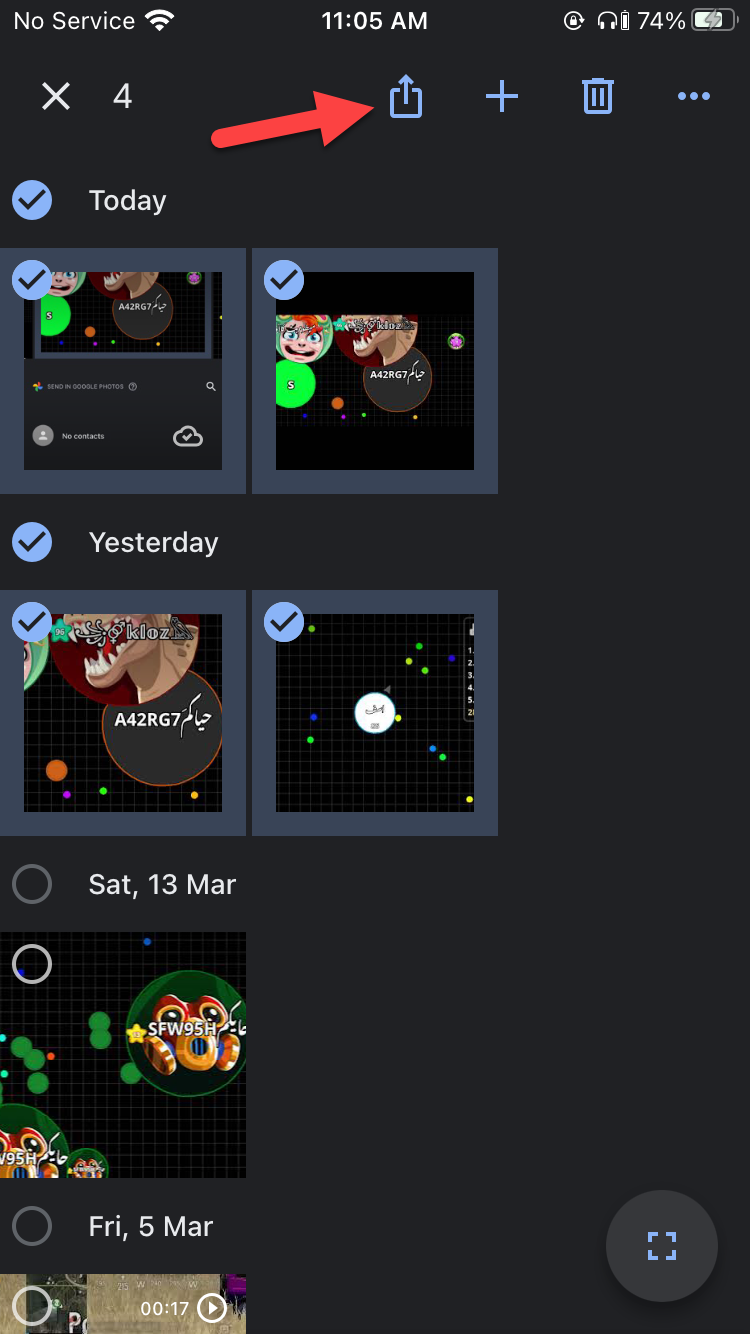This screenshot has height=1334, width=750.
Task: Uncheck the Today photo showing No contacts
Action: [33, 281]
